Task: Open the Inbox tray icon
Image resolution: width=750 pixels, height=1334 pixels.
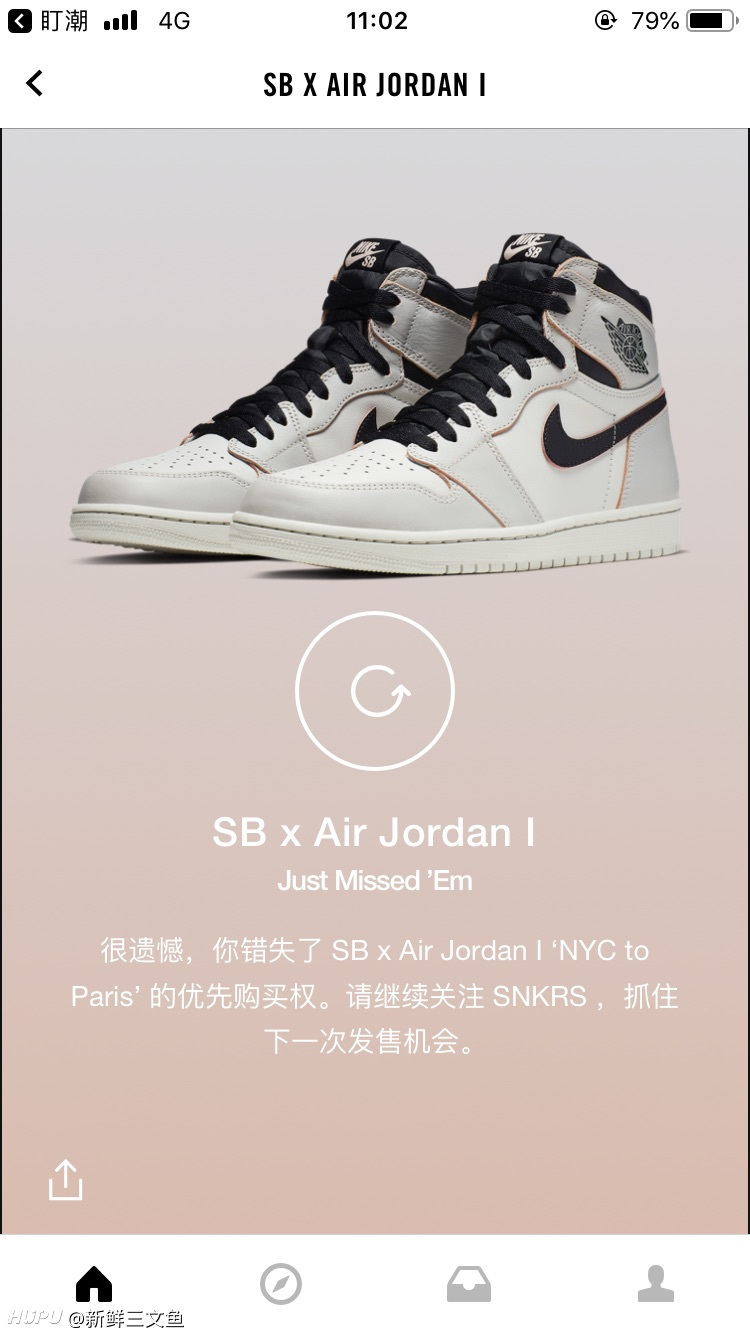Action: (468, 1283)
